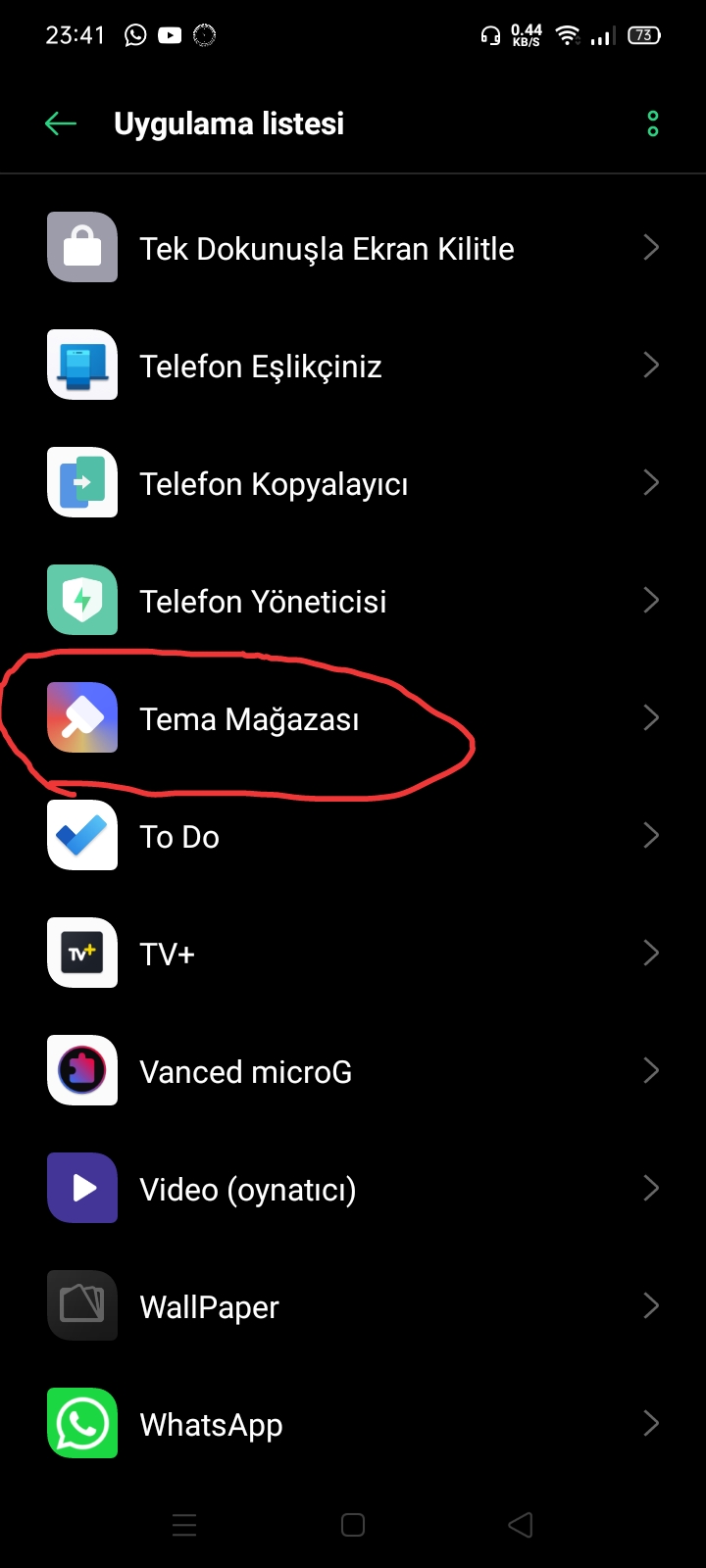Choose Vanced microG from the list

click(353, 1071)
